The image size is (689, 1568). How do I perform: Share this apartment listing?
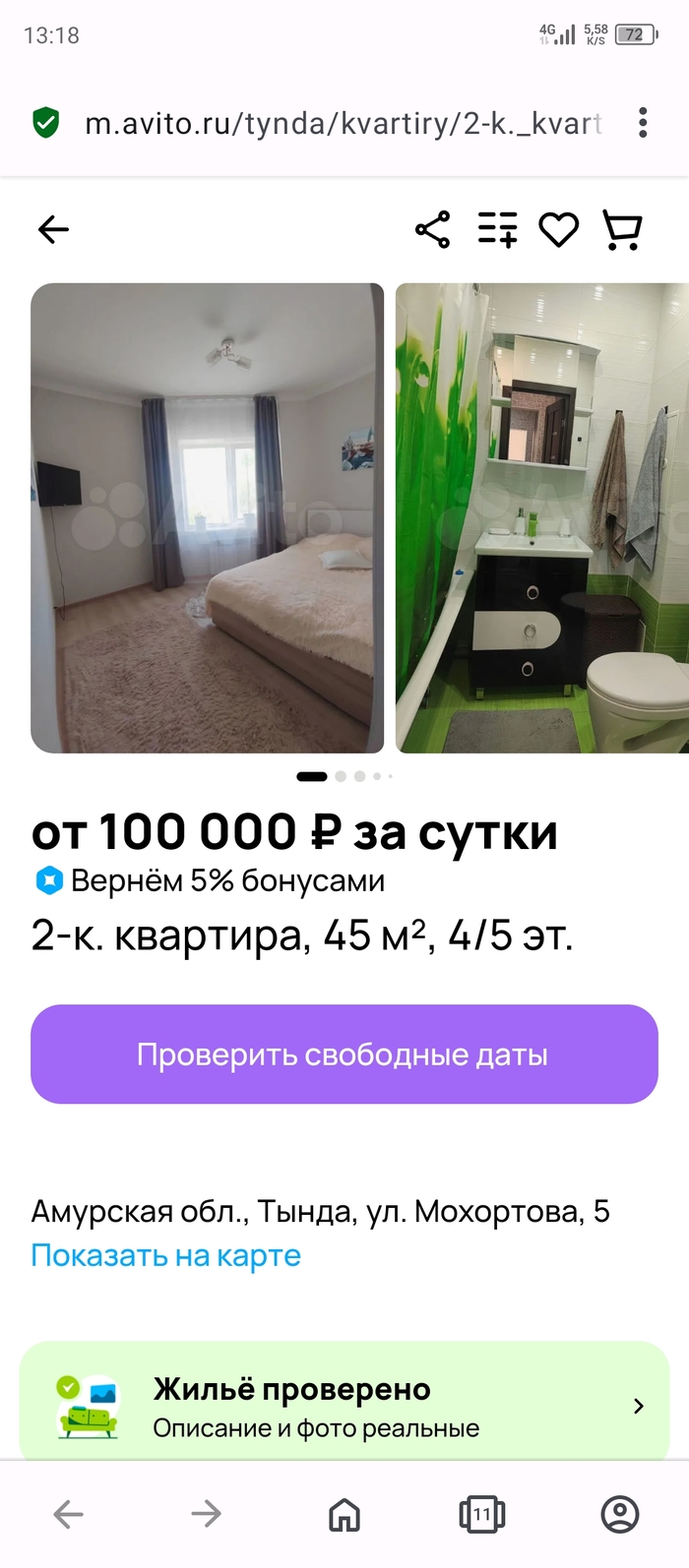tap(432, 230)
